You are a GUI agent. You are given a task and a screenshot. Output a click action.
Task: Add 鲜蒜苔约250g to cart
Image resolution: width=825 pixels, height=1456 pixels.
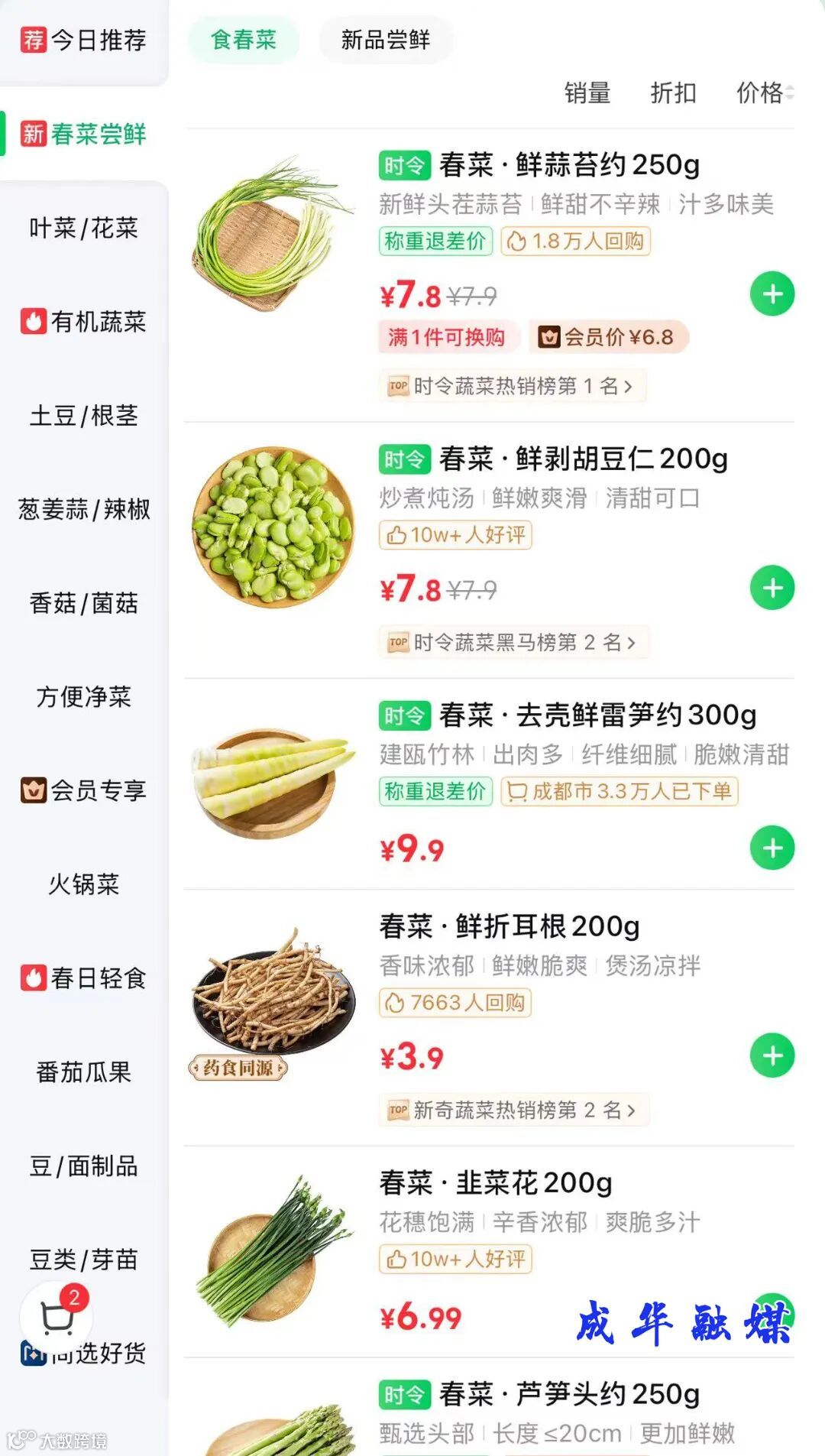tap(772, 294)
